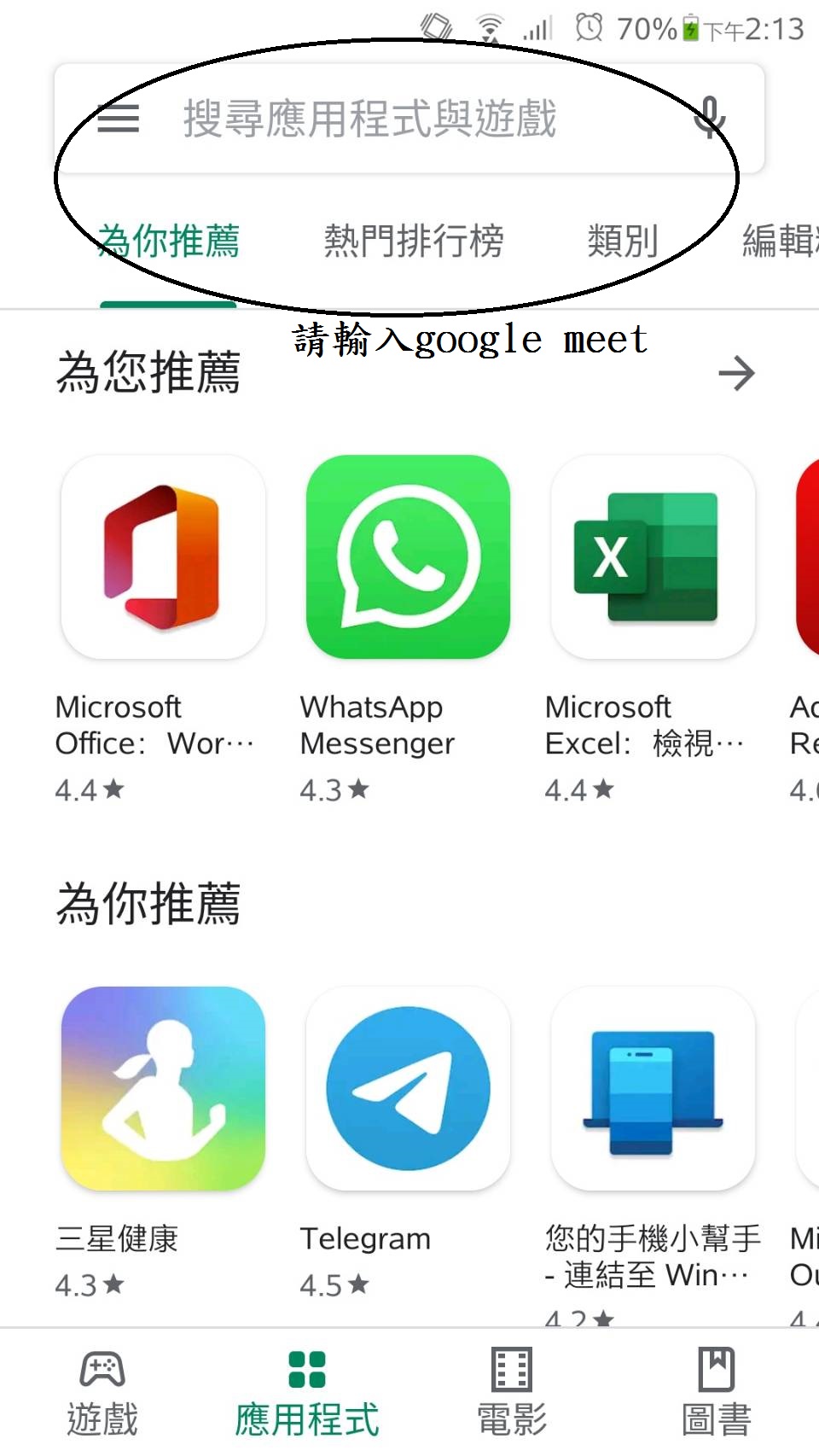
Task: Open the 圖書 bottom tab
Action: click(x=717, y=1393)
